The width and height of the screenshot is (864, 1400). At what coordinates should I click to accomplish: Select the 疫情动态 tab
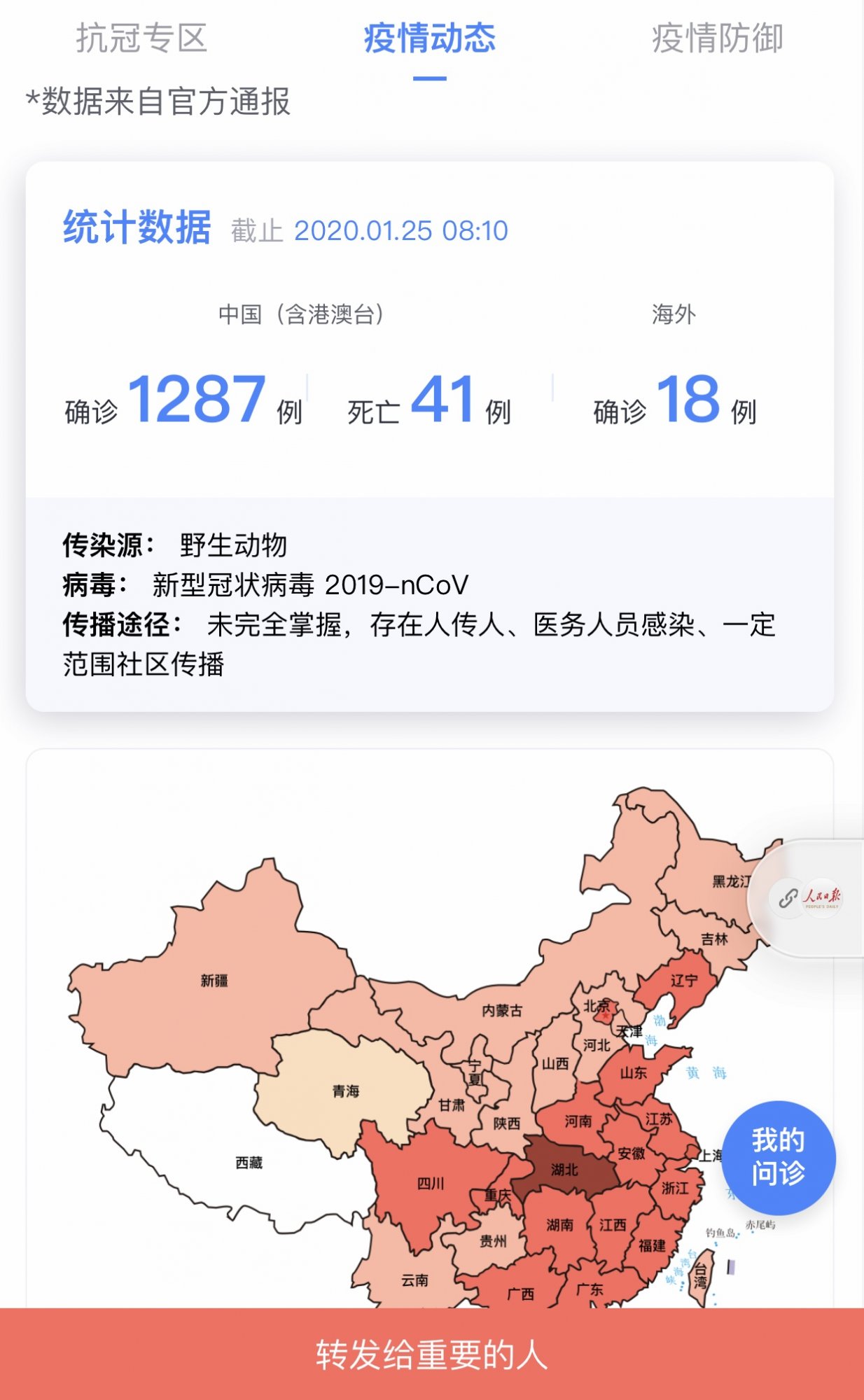(429, 38)
